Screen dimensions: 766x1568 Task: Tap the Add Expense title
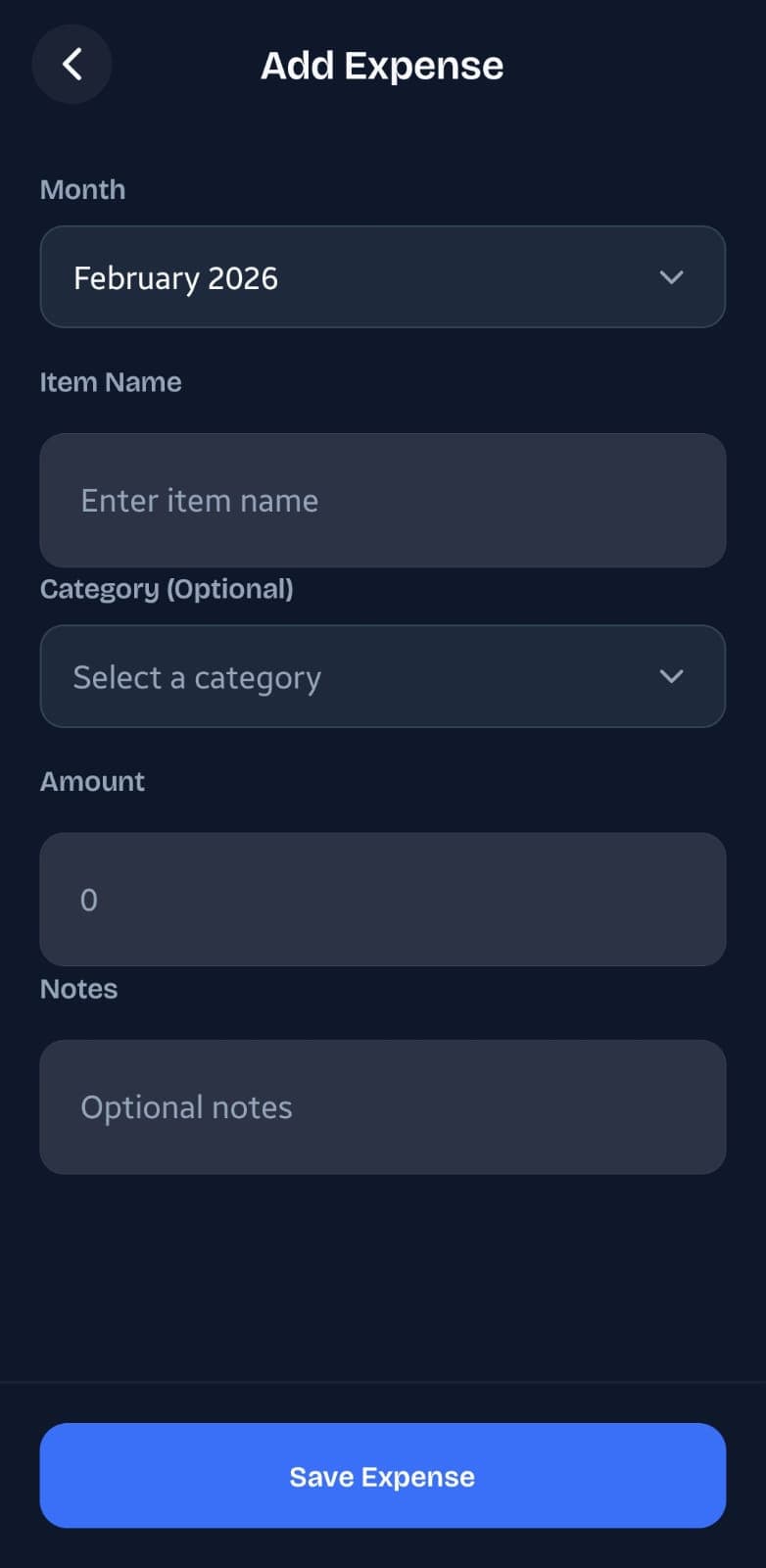pyautogui.click(x=382, y=65)
